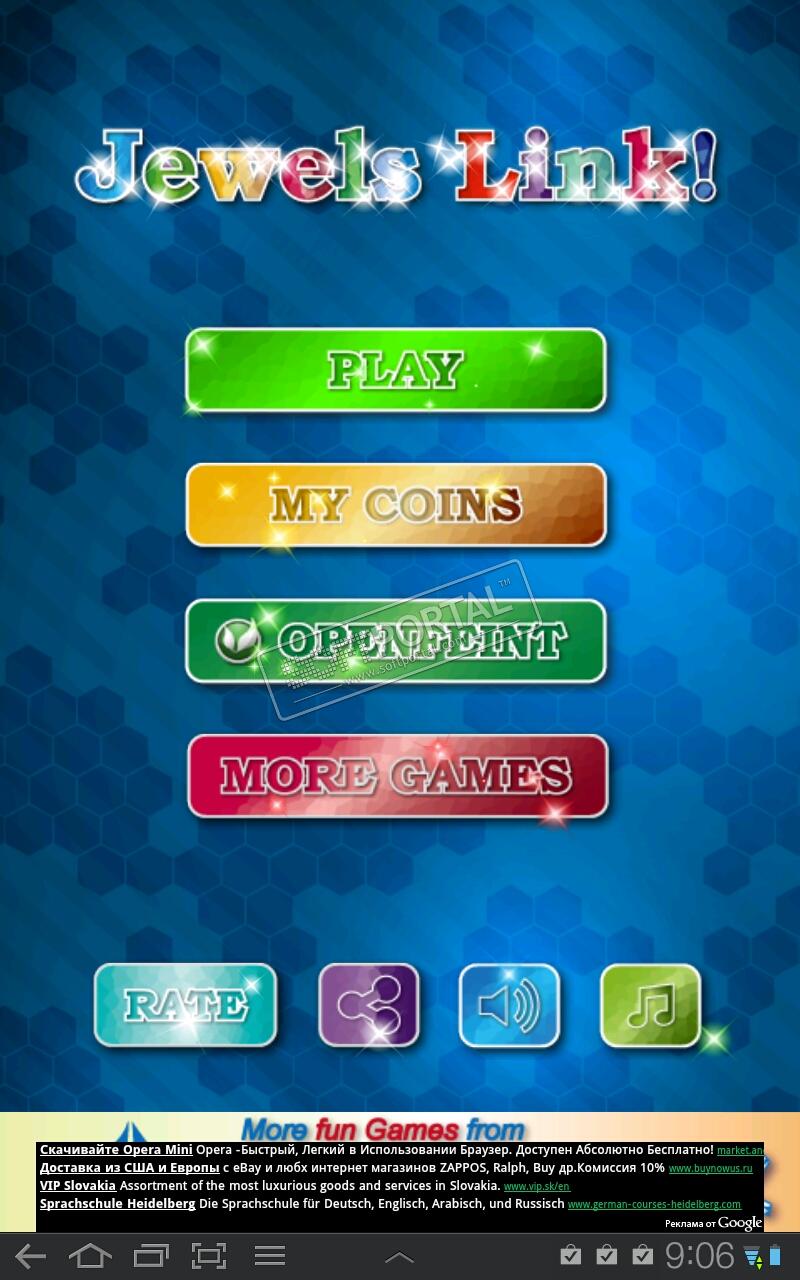Go to the home screen
Image resolution: width=800 pixels, height=1280 pixels.
[x=90, y=1256]
